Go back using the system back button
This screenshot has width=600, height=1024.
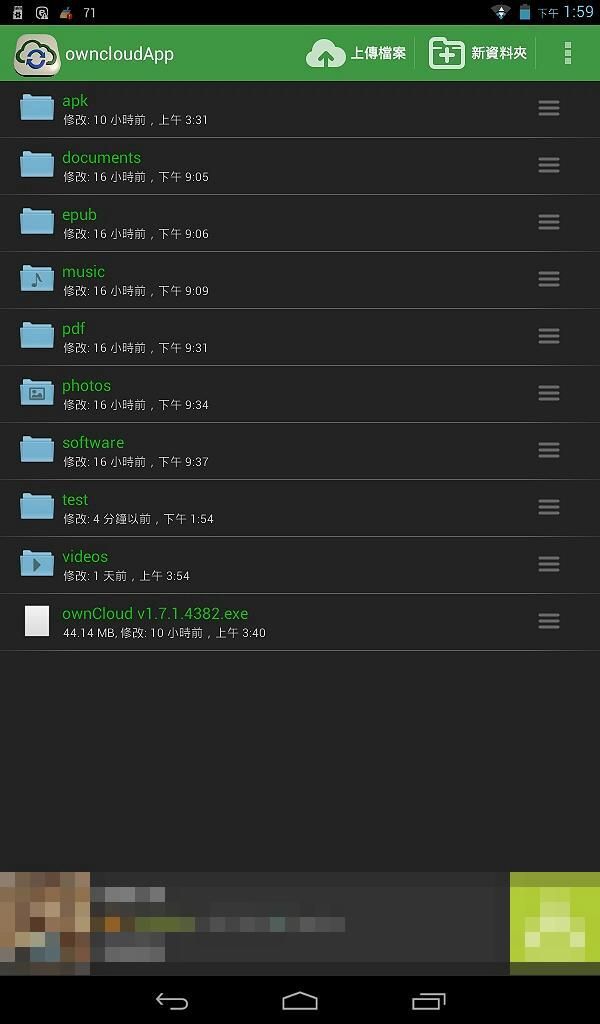click(x=171, y=1001)
